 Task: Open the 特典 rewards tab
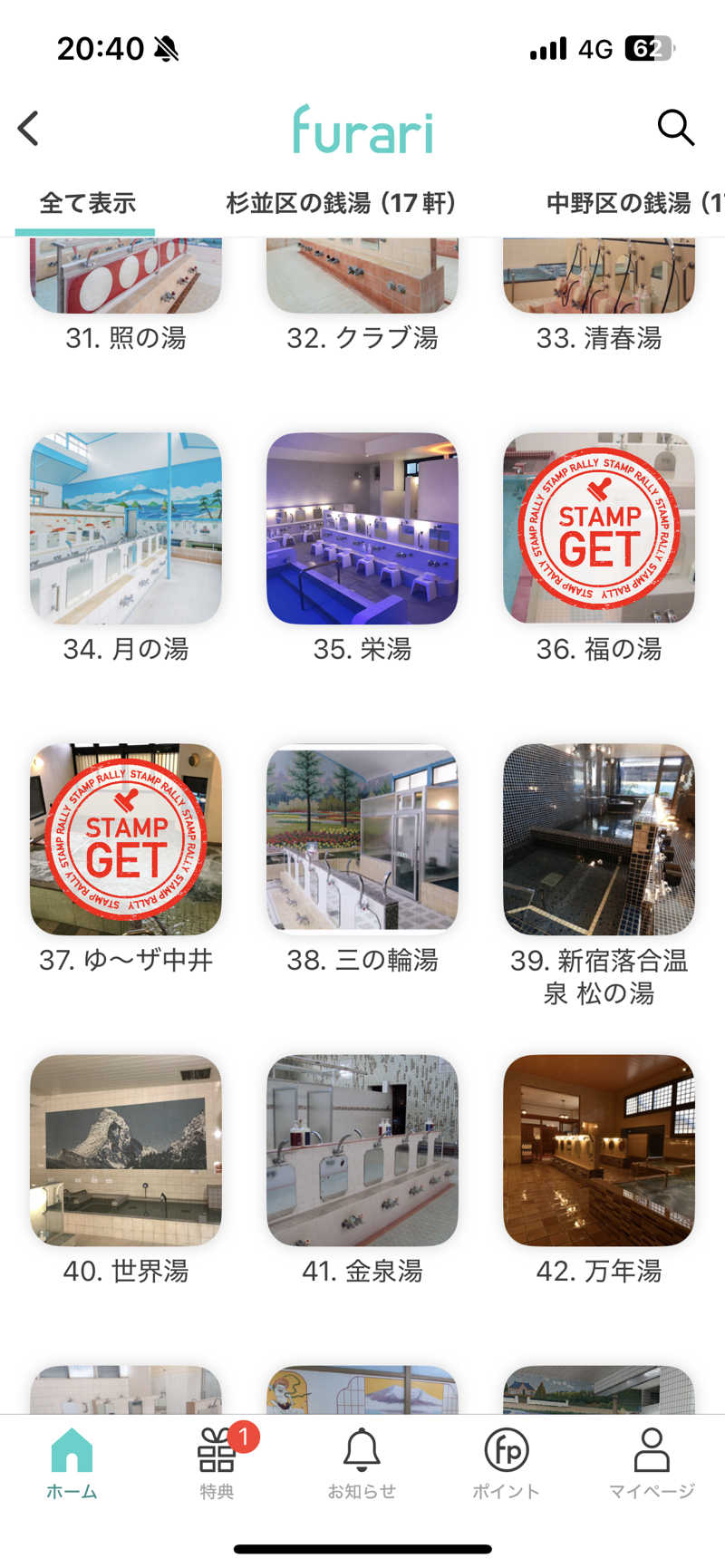(x=217, y=1462)
